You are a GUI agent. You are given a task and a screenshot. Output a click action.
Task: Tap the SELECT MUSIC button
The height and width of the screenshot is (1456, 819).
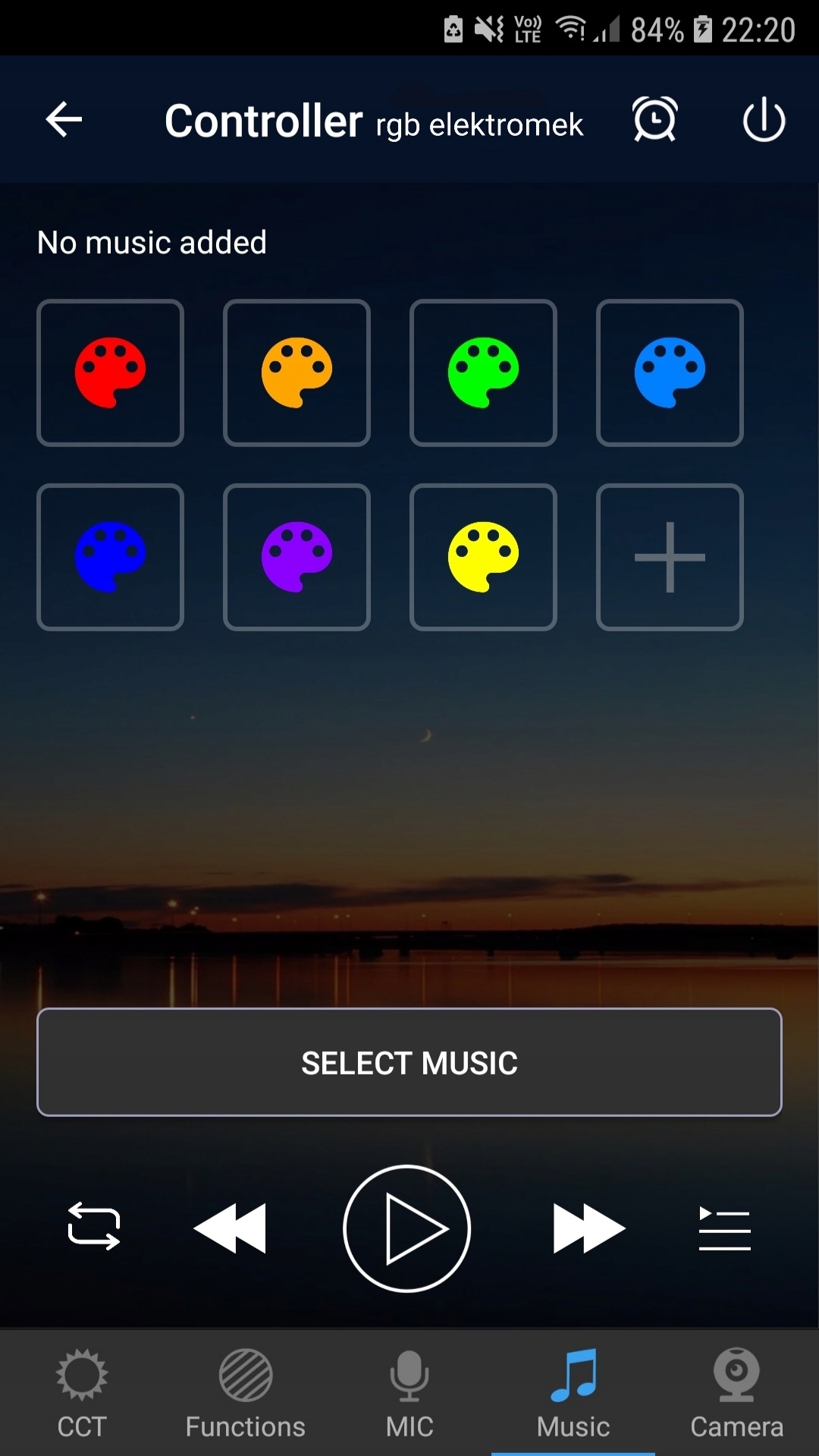tap(409, 1062)
